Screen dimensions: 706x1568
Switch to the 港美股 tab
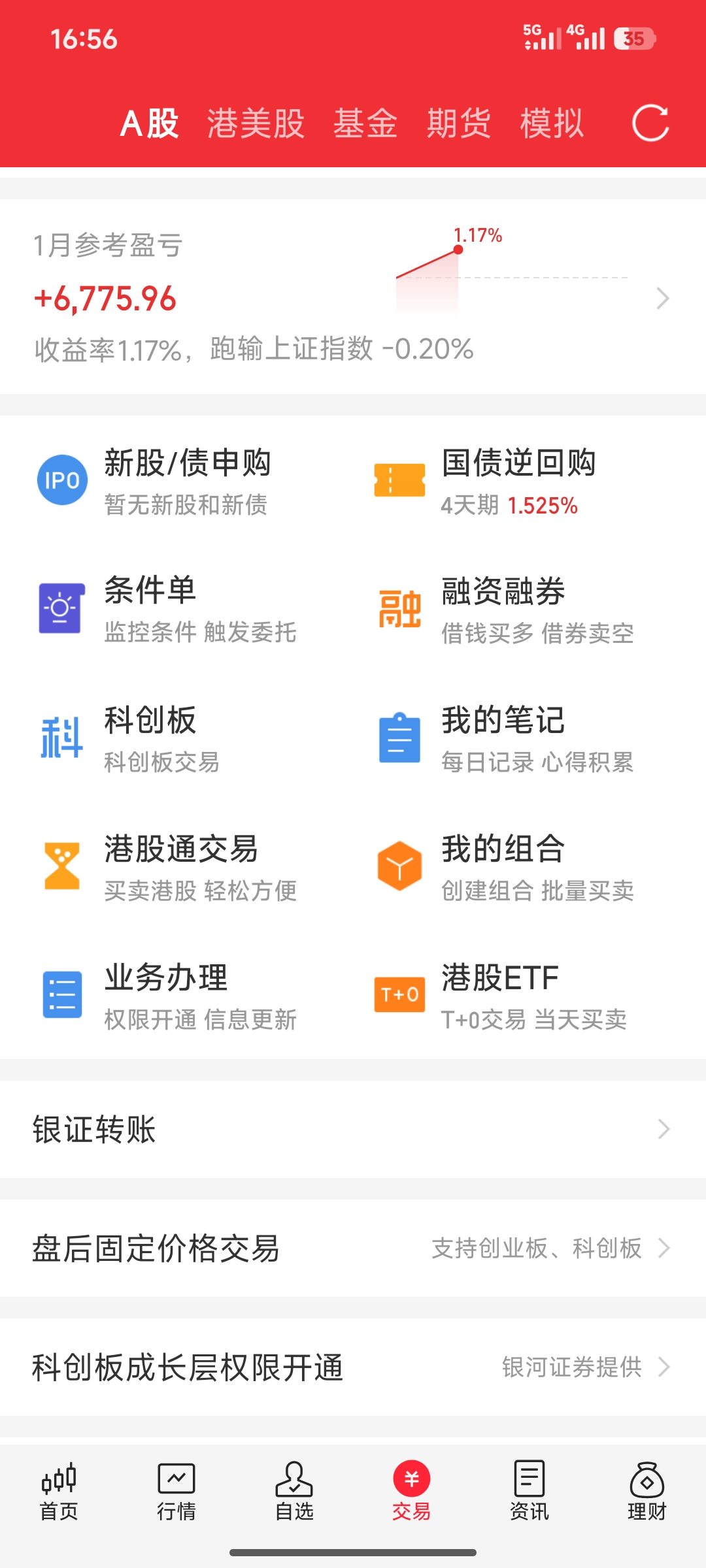pyautogui.click(x=256, y=123)
